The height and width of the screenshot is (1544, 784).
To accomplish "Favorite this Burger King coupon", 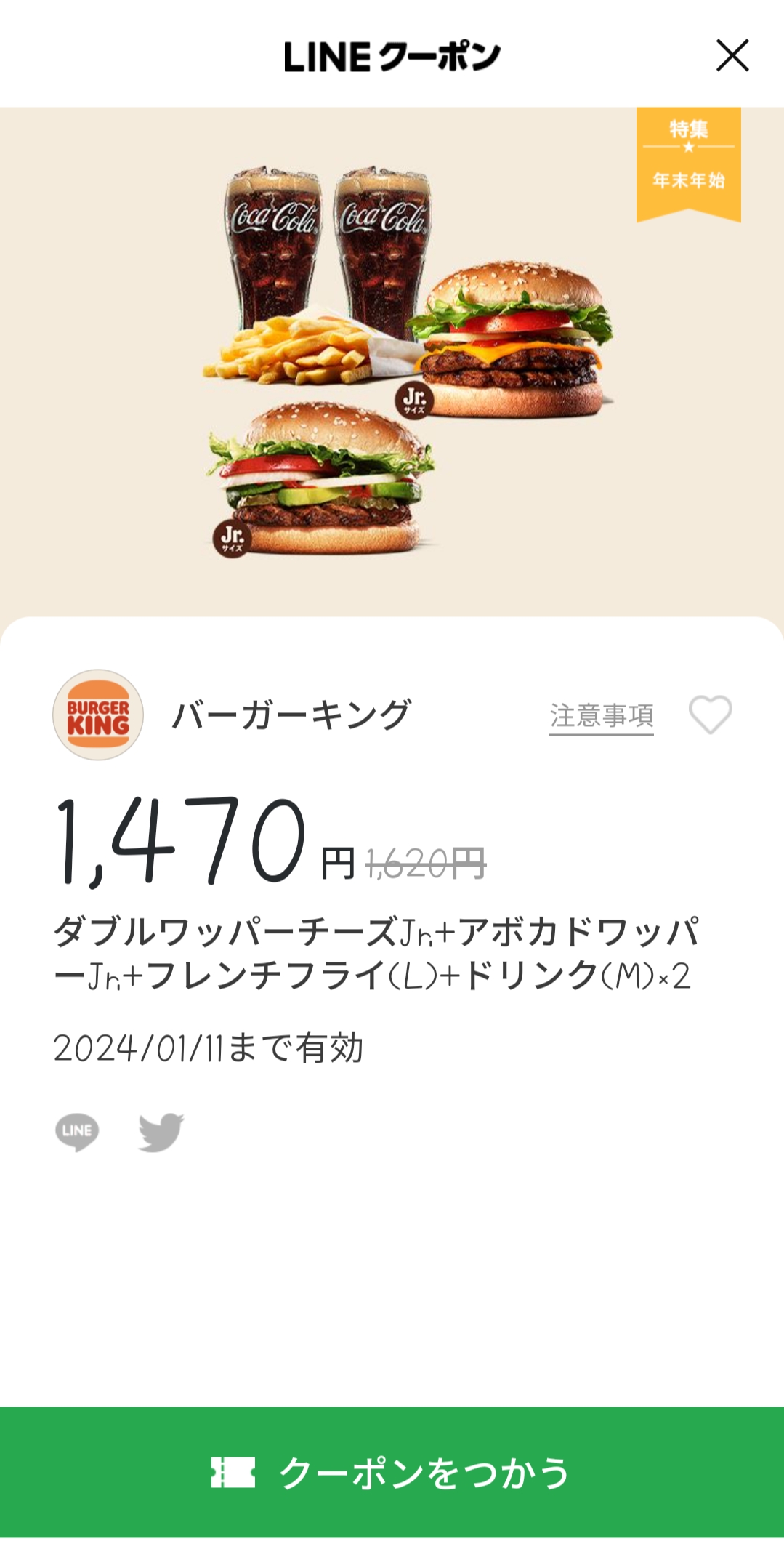I will pos(710,715).
